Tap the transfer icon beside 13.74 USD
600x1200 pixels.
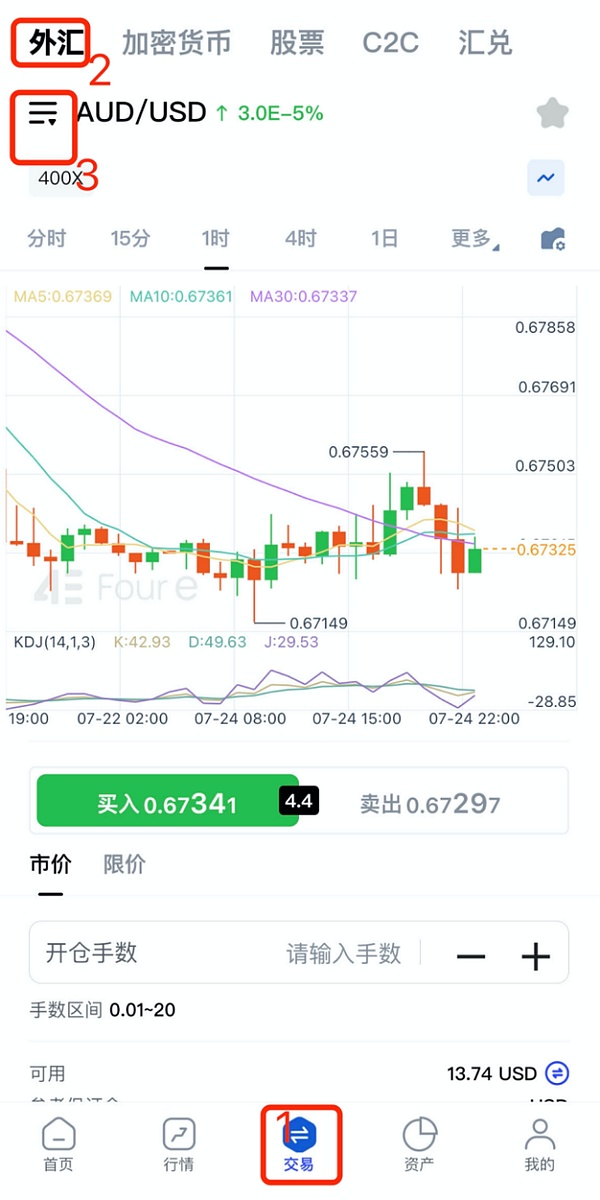pos(557,1074)
